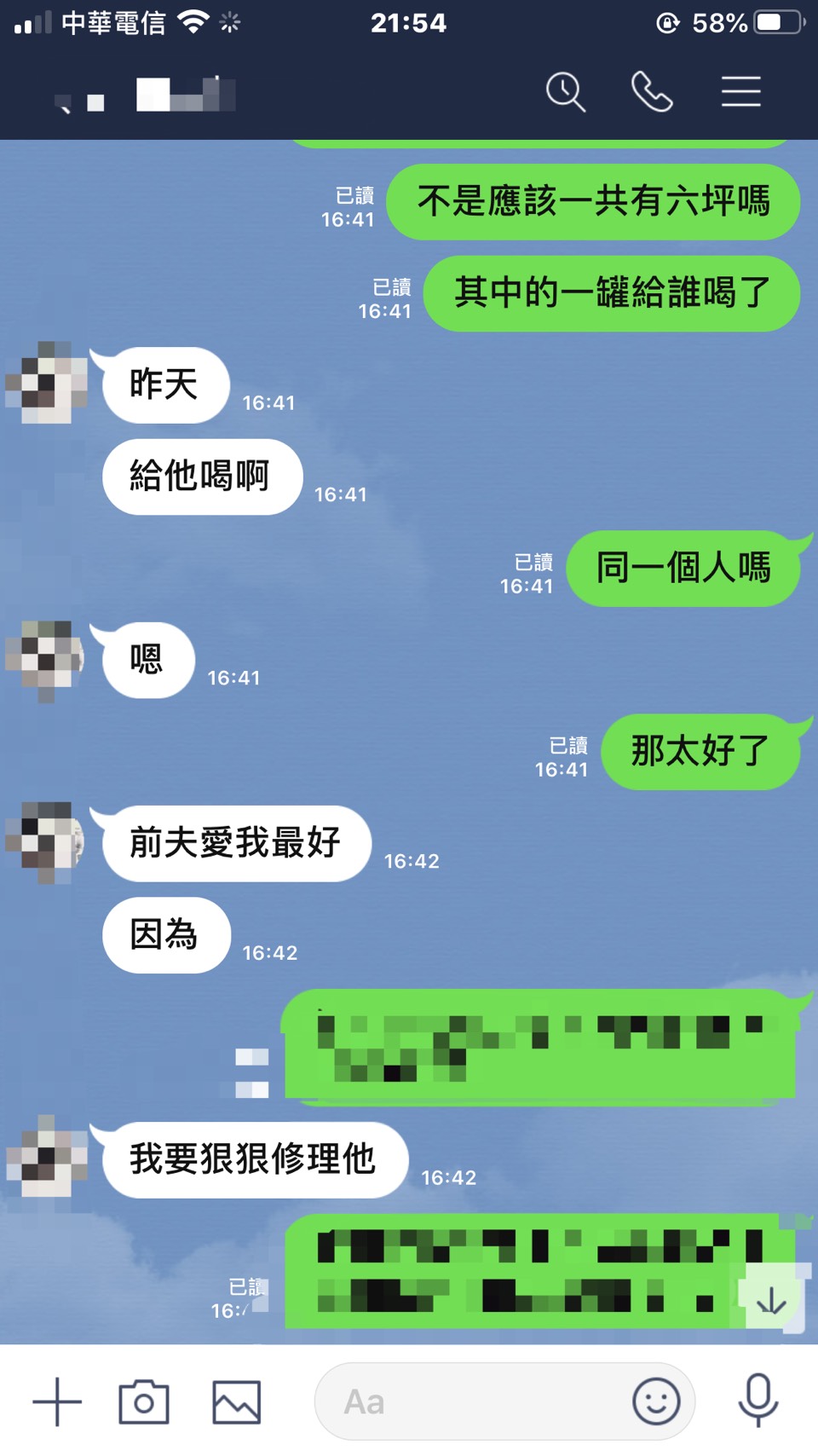
Task: Start a voice call
Action: [652, 92]
